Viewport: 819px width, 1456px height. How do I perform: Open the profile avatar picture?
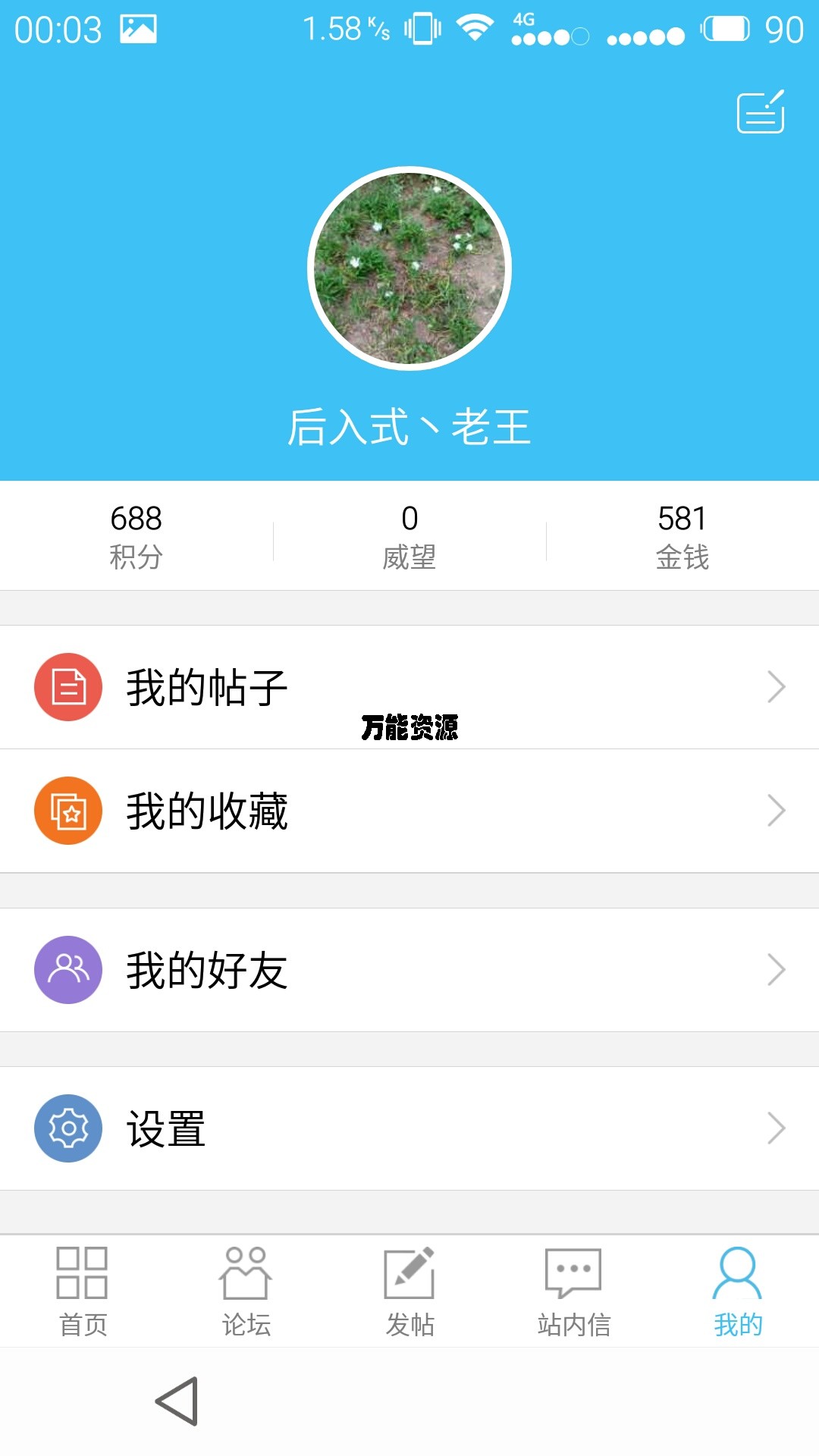pos(409,268)
